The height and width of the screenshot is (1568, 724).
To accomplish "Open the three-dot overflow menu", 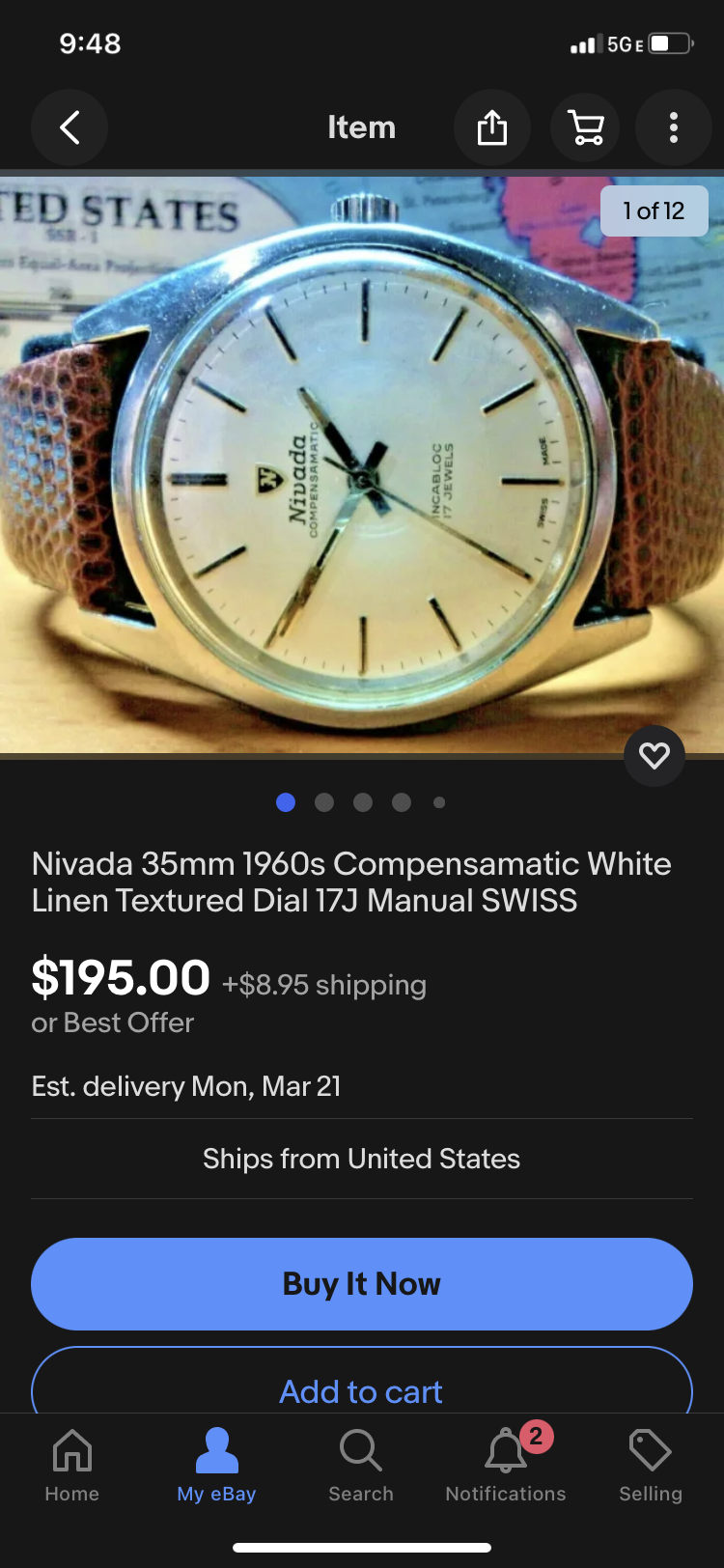I will coord(673,127).
